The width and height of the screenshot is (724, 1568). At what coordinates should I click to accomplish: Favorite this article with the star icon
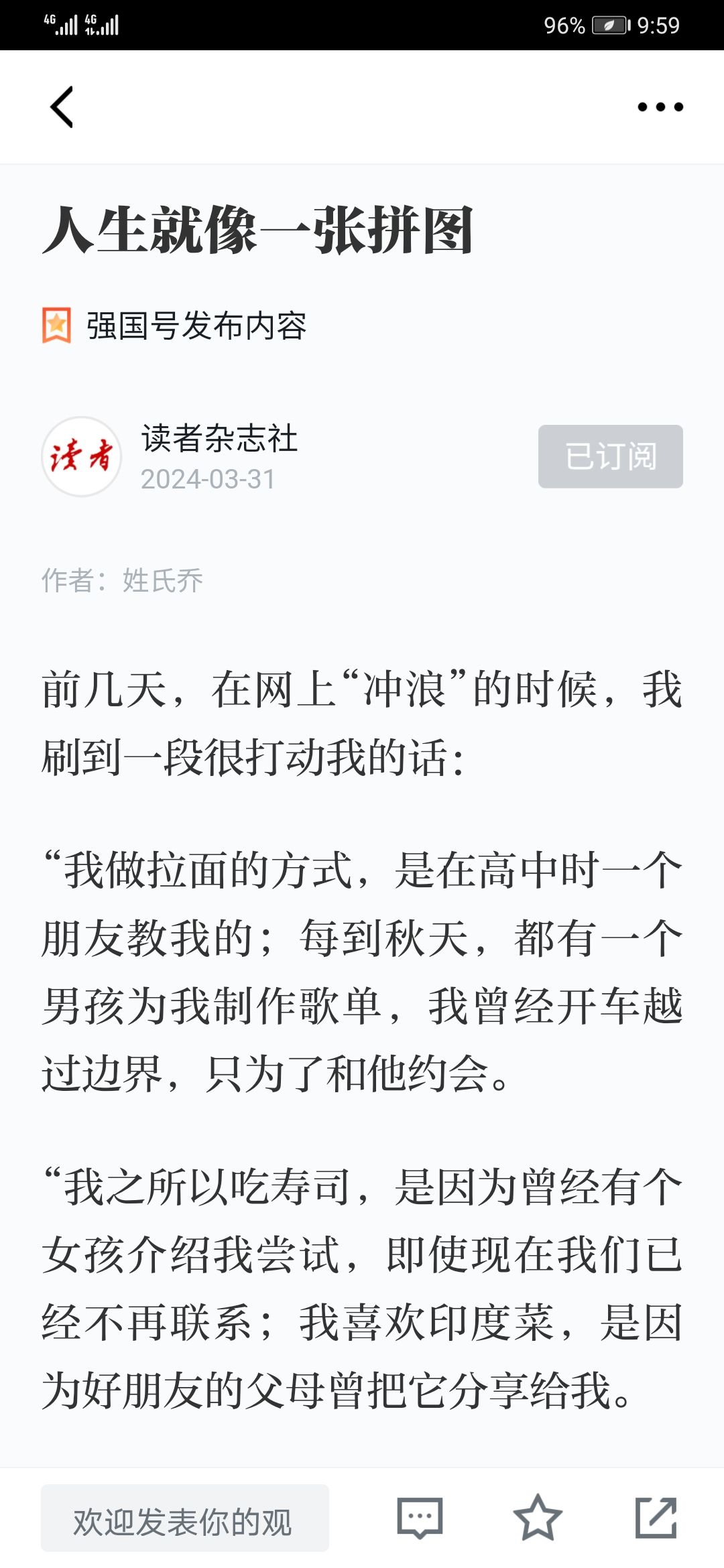click(x=537, y=1518)
